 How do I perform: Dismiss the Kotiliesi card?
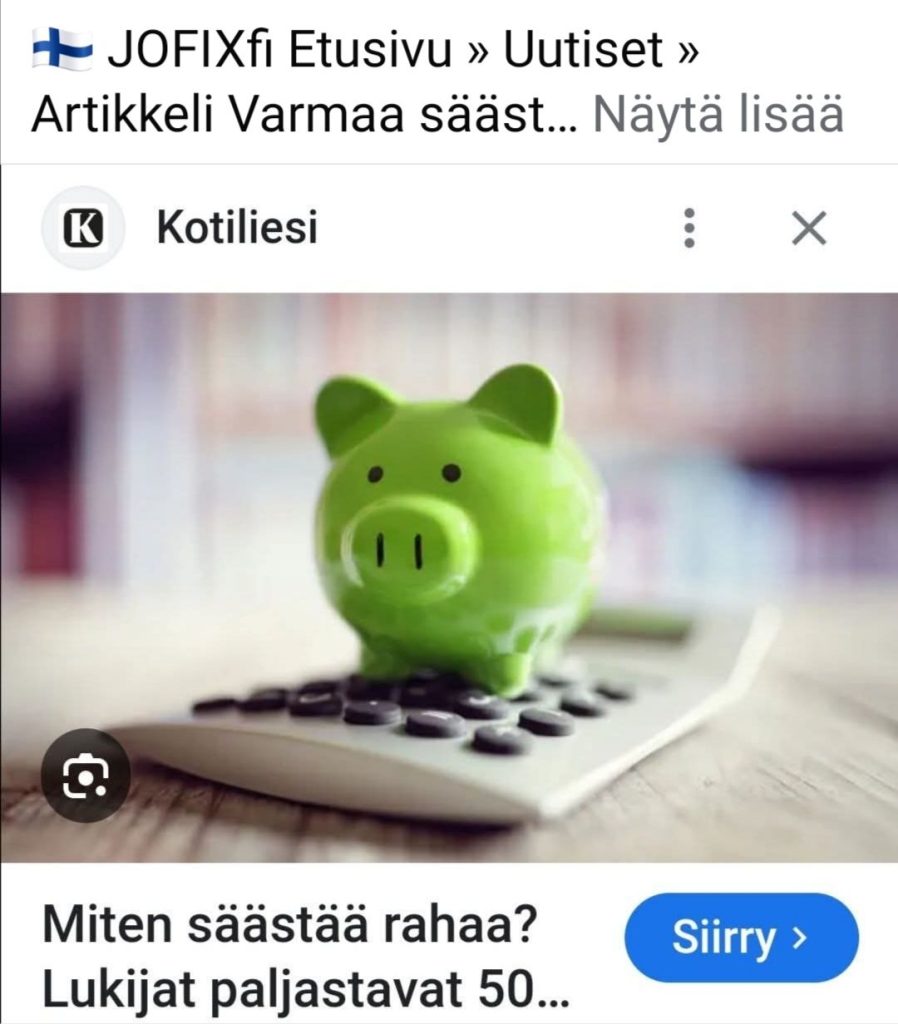pos(808,229)
